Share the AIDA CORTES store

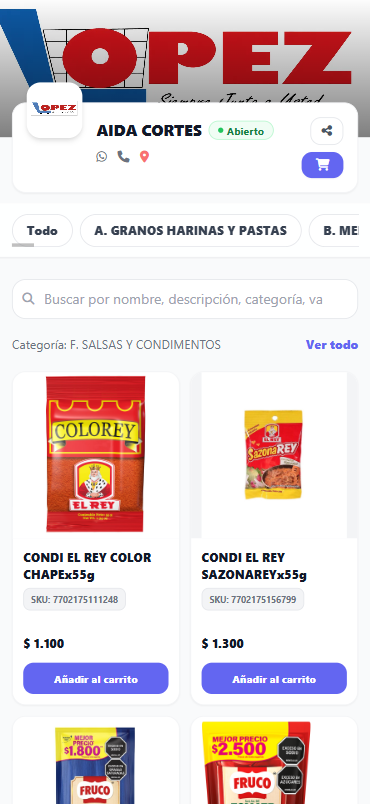click(x=326, y=131)
